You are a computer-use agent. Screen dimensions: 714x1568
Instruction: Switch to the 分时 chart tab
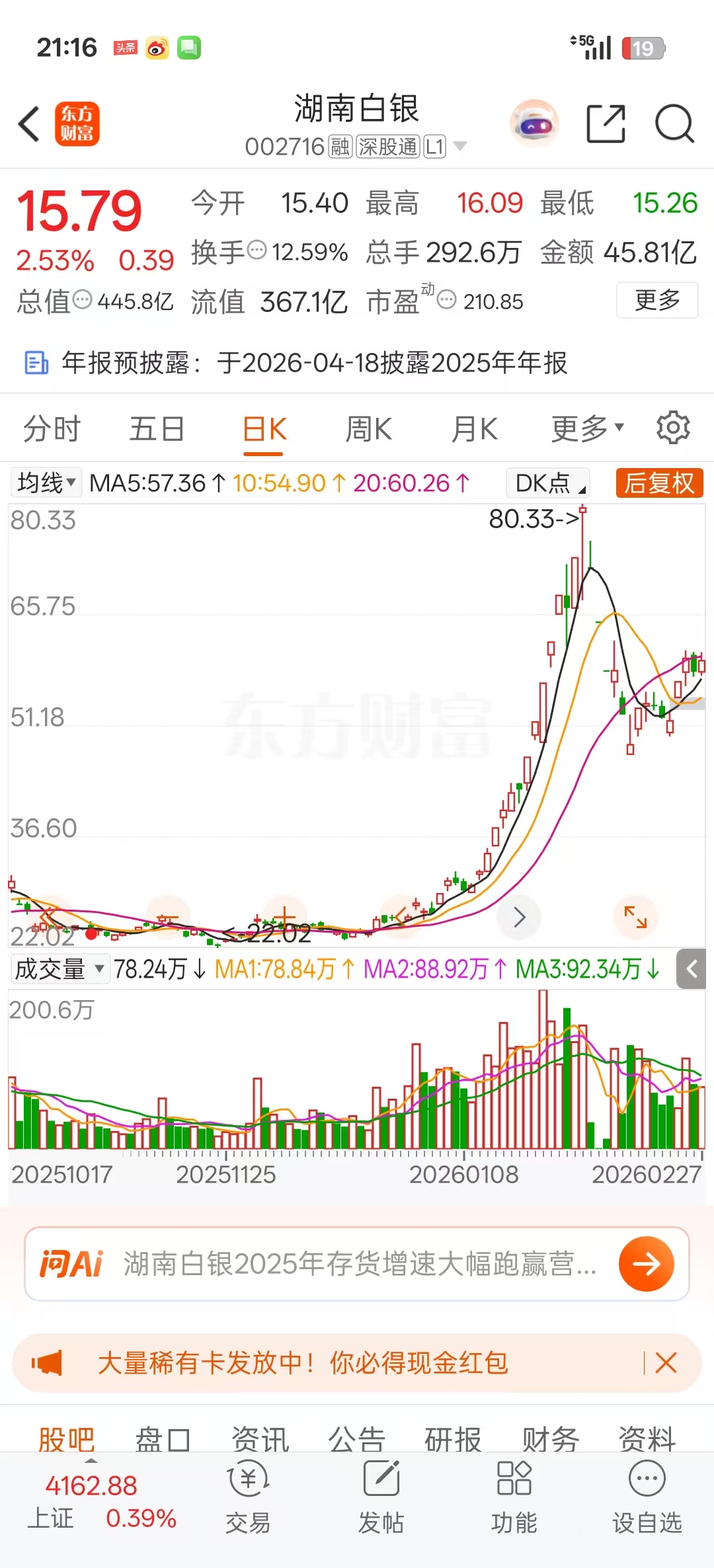coord(52,429)
